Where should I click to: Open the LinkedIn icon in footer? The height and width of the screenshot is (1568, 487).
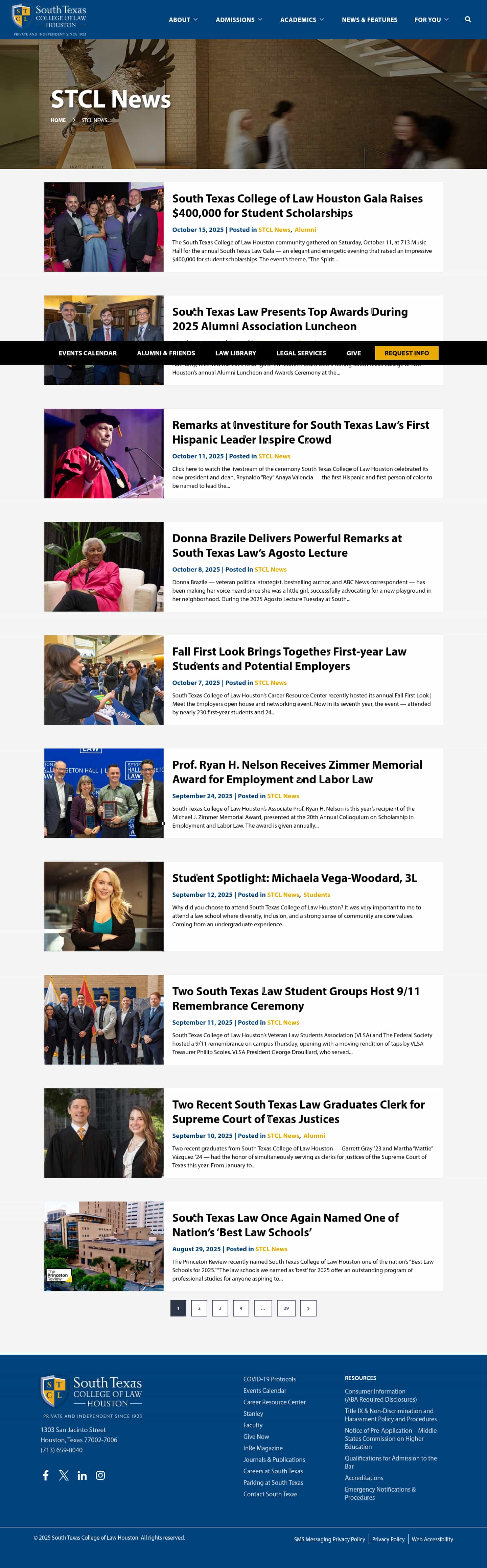82,1475
